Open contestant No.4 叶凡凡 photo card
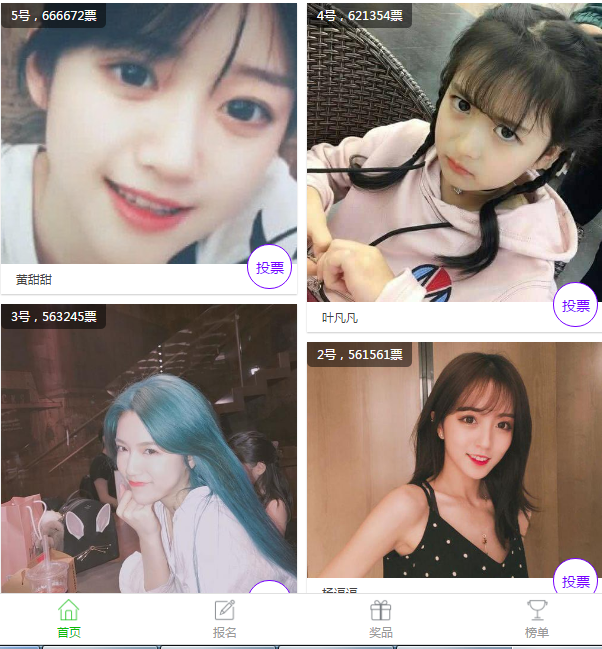602x649 pixels. (x=454, y=150)
